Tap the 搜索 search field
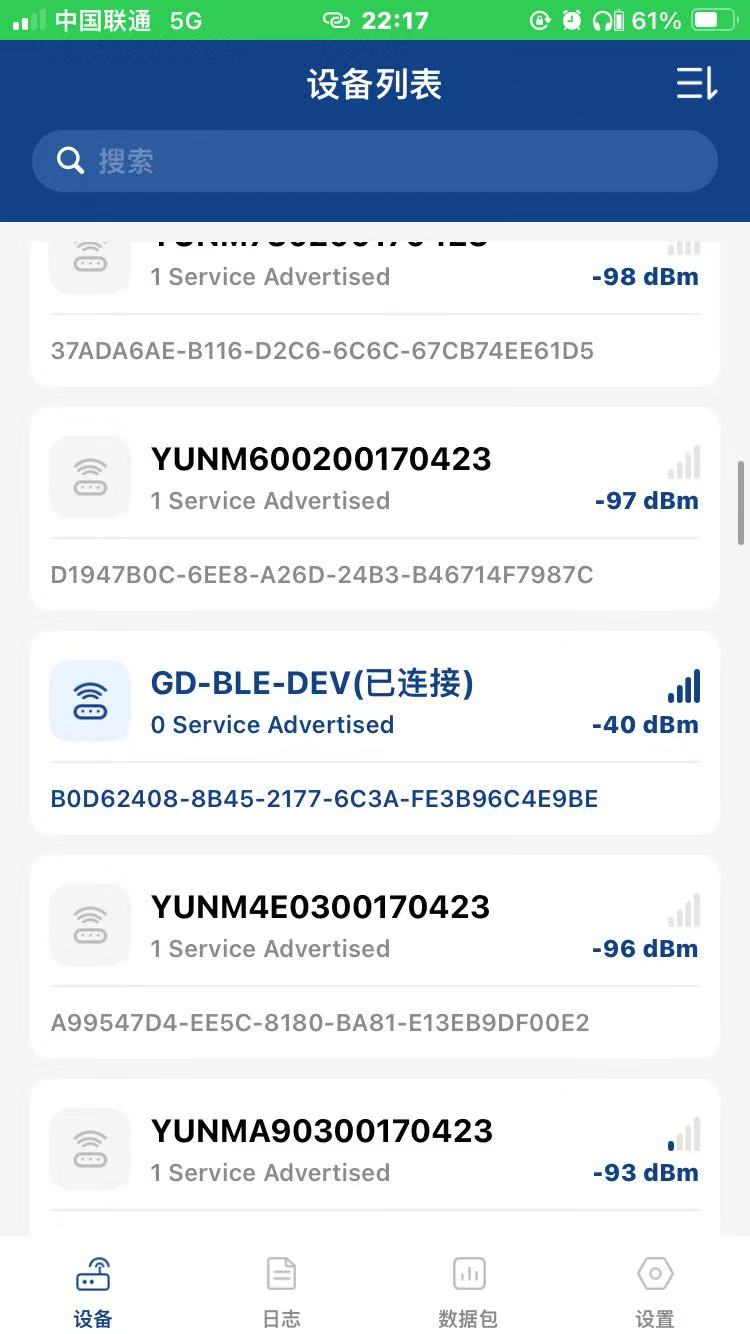Screen dimensions: 750x1334 click(375, 161)
